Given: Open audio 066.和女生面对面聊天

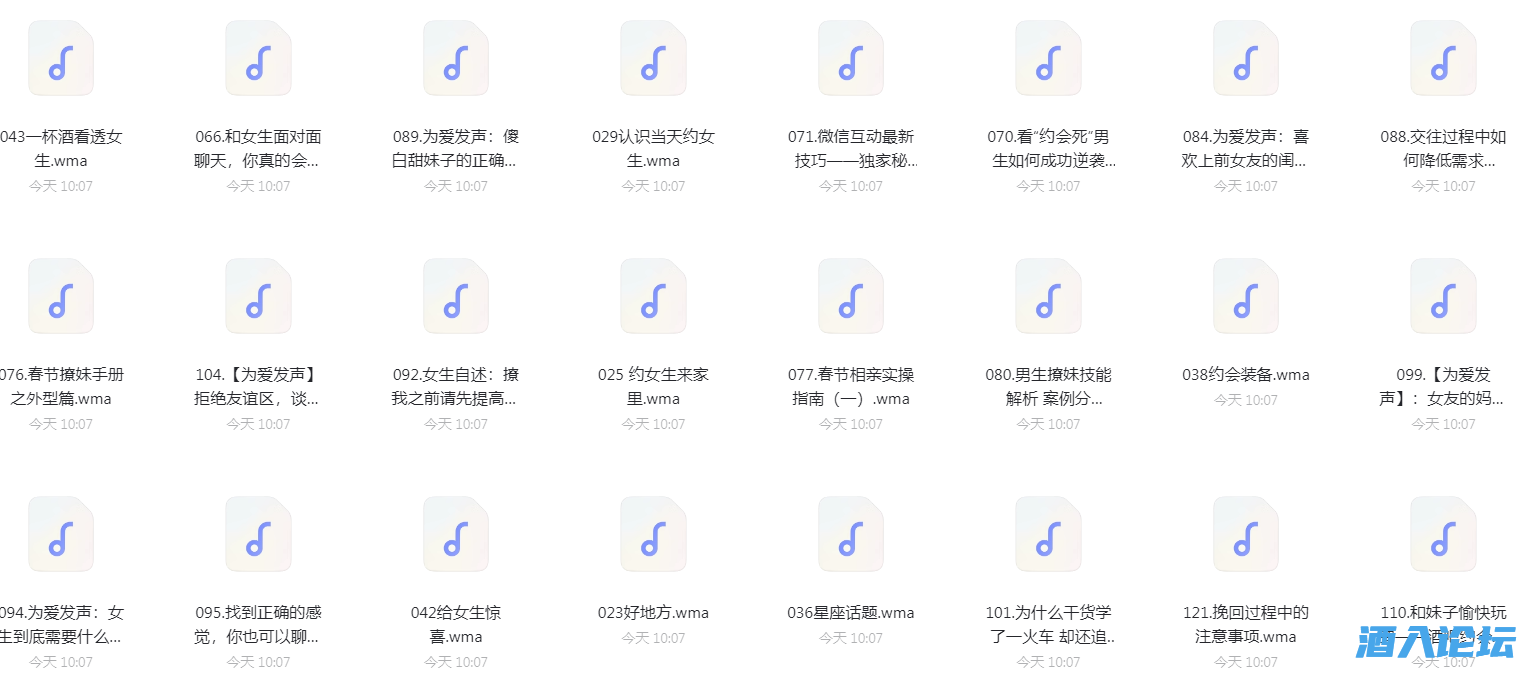Looking at the screenshot, I should click(258, 58).
